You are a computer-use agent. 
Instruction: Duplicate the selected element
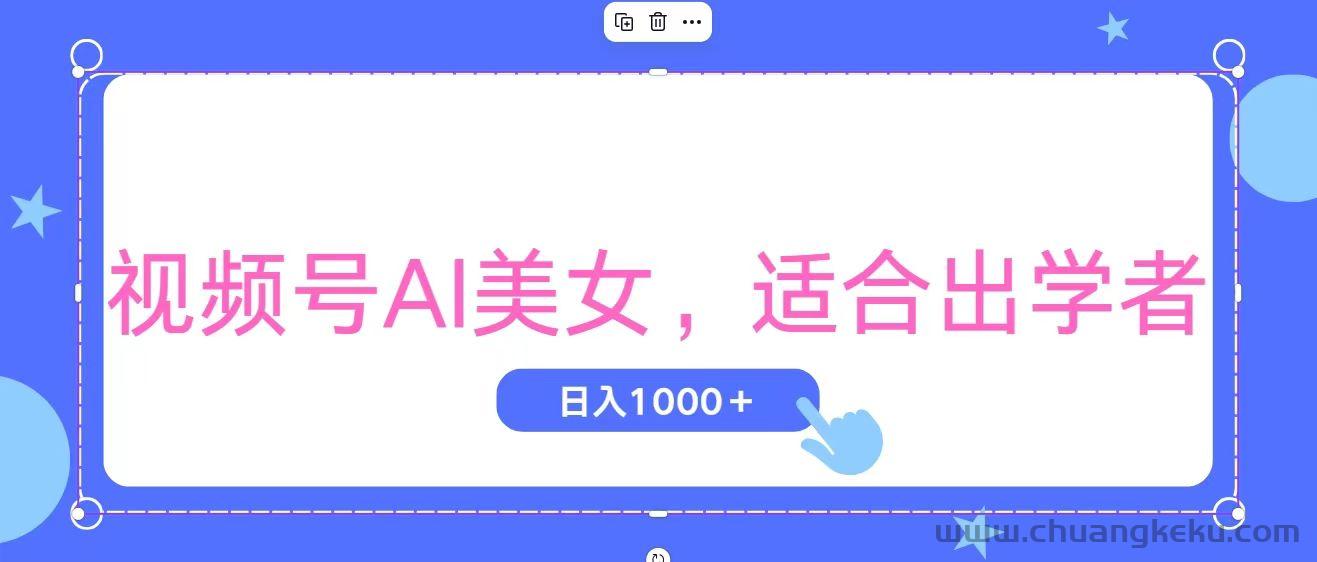[x=624, y=22]
